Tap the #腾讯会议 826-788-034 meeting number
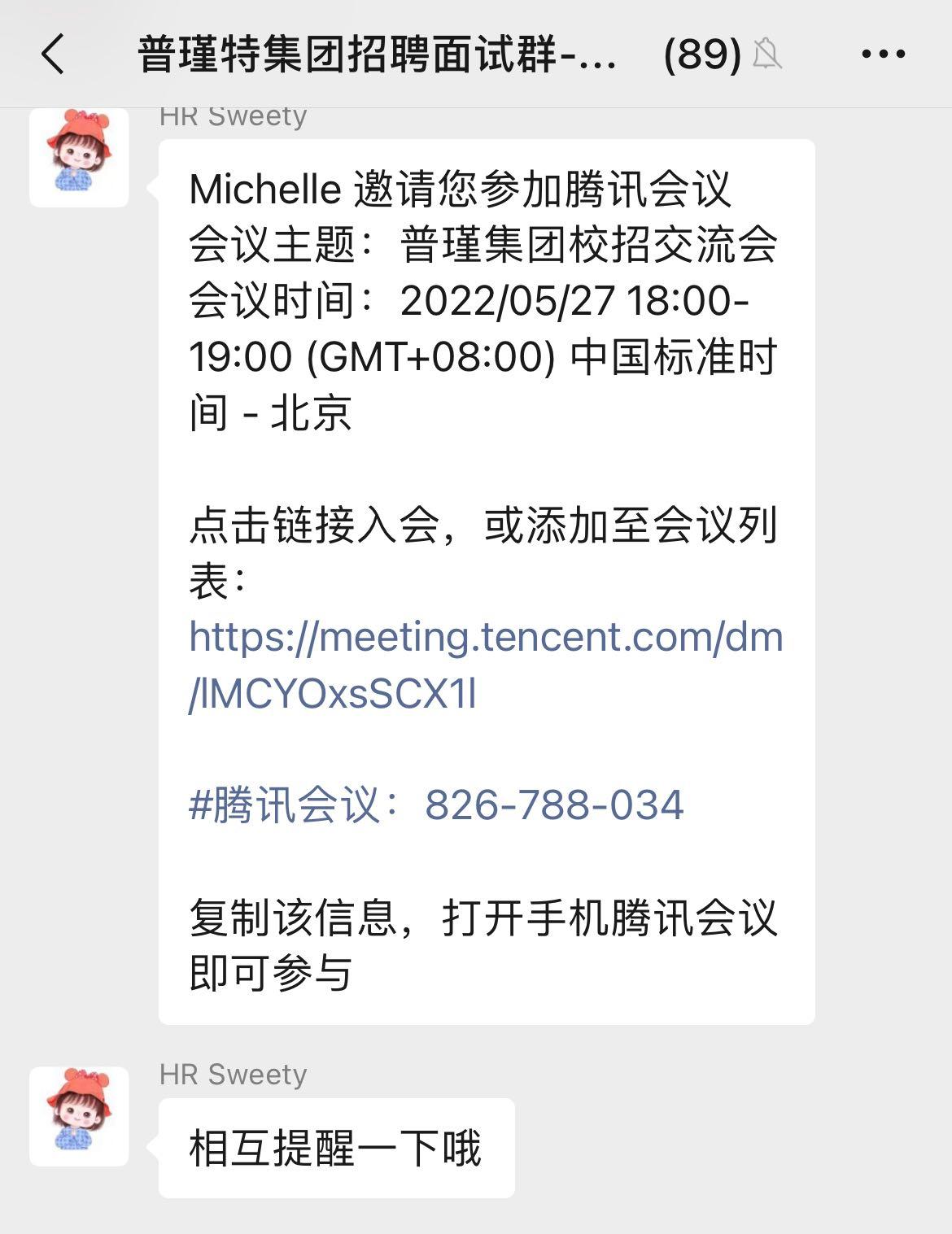 (x=436, y=805)
